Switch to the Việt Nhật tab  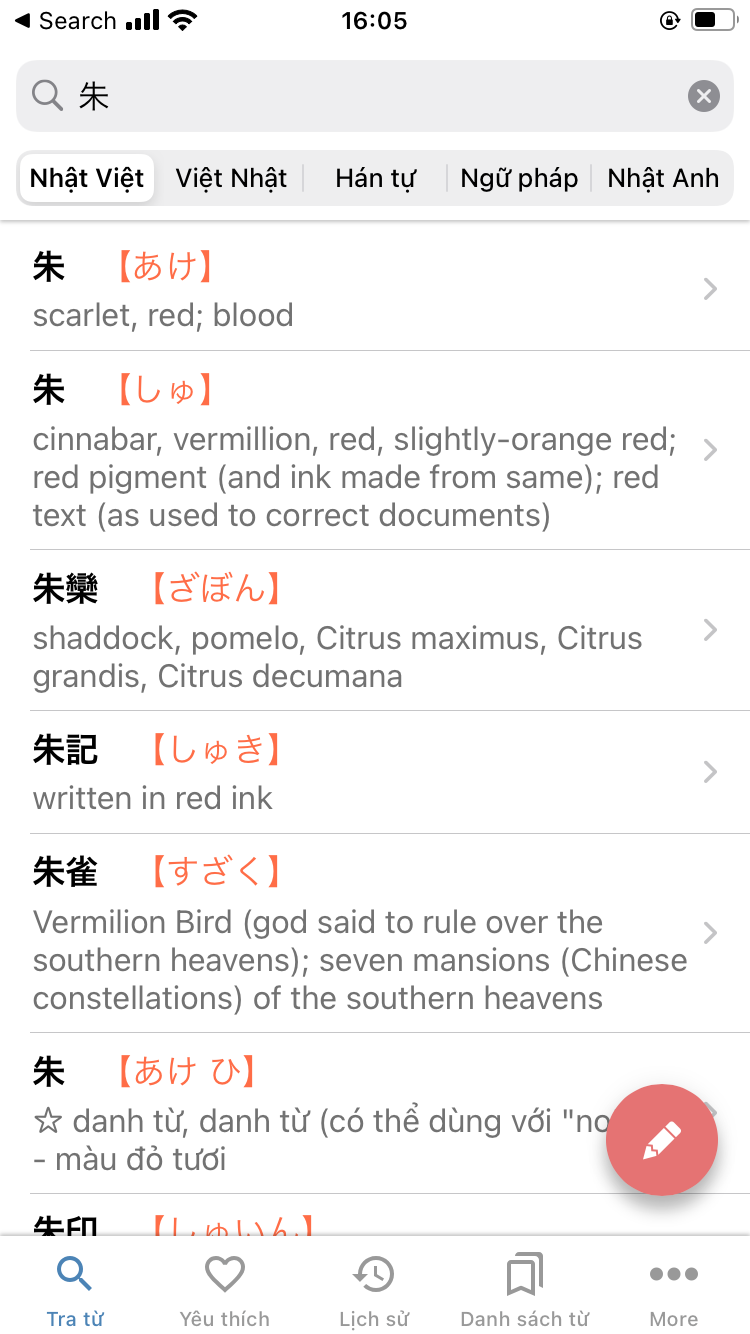(x=231, y=178)
